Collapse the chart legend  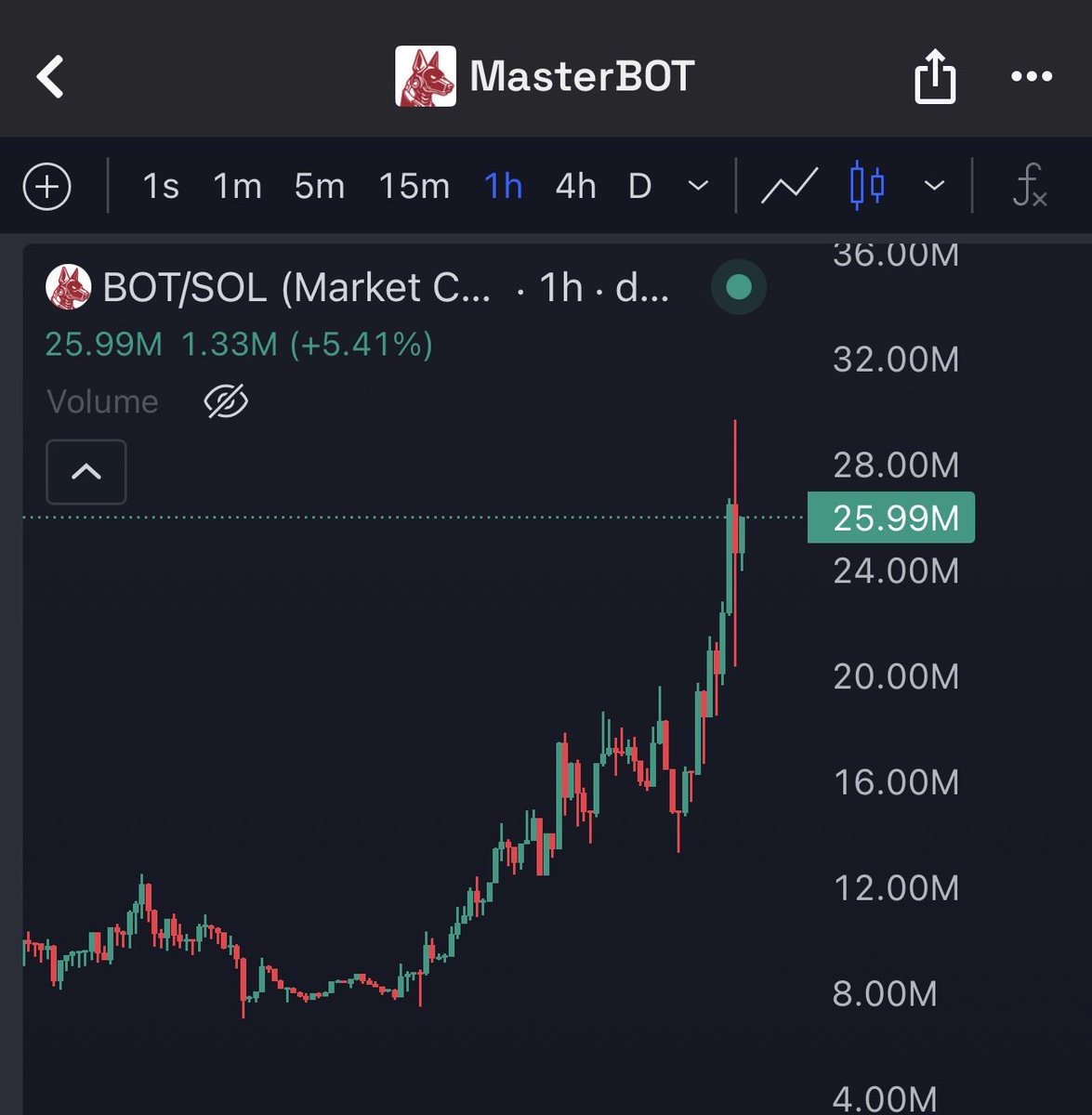(x=86, y=472)
